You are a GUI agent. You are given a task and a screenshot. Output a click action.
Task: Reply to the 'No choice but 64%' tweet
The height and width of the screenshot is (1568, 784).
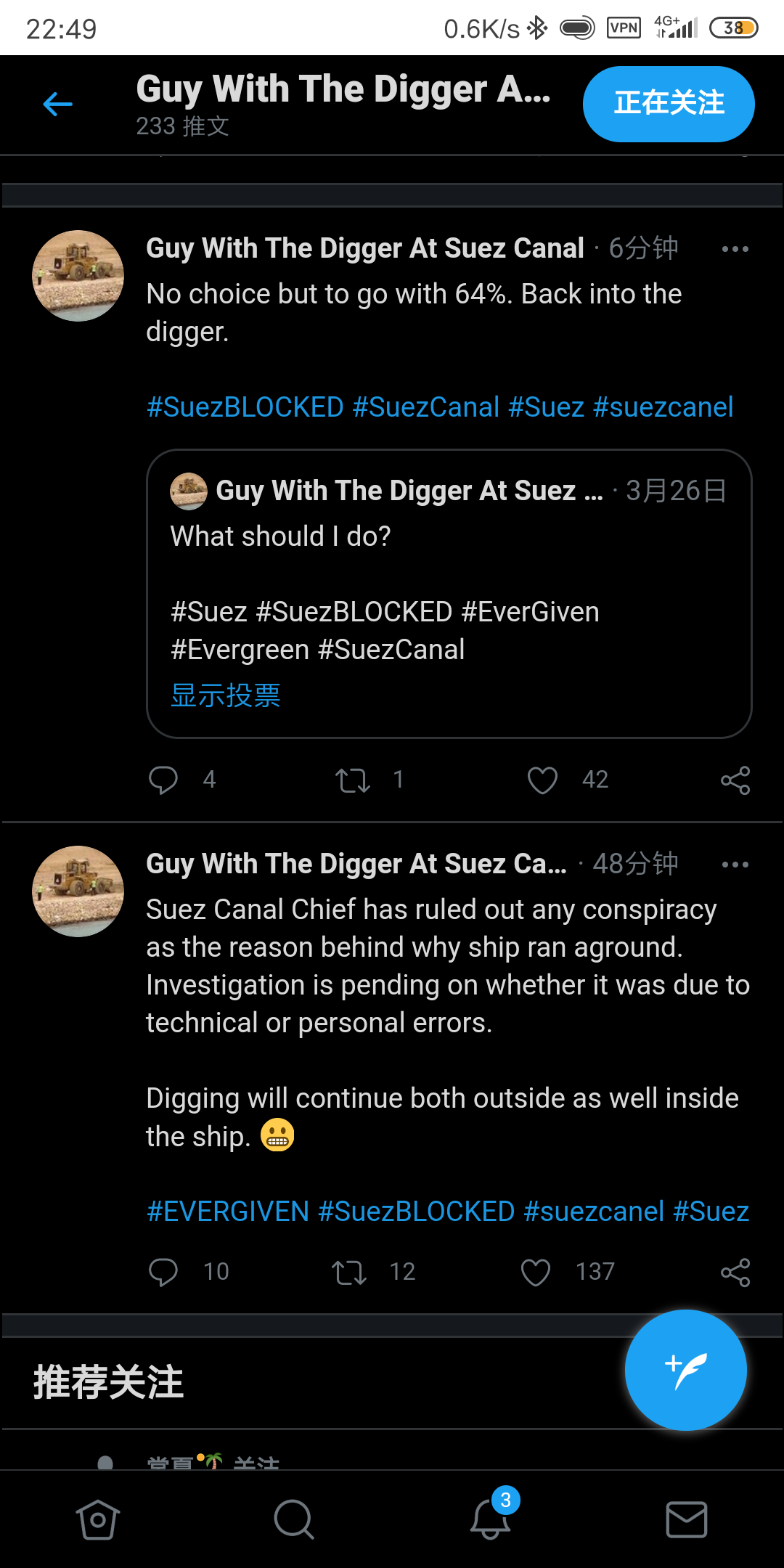point(163,780)
